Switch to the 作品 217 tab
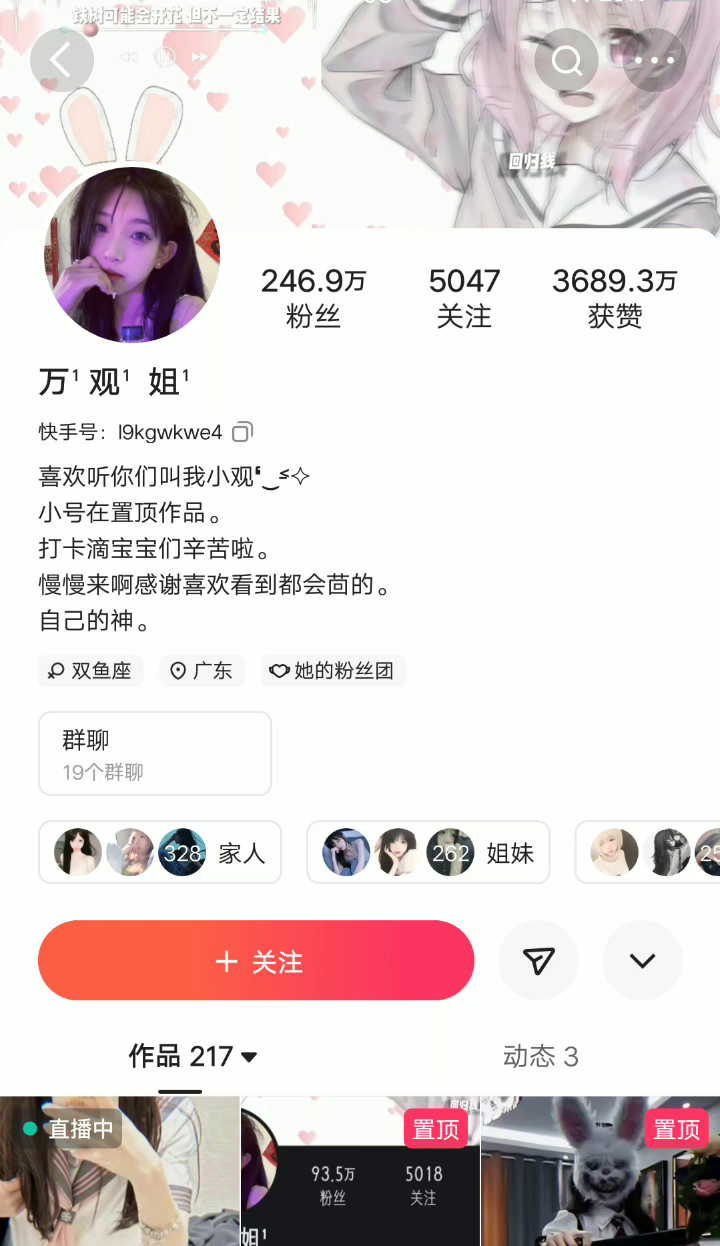Viewport: 720px width, 1246px height. click(x=193, y=1056)
